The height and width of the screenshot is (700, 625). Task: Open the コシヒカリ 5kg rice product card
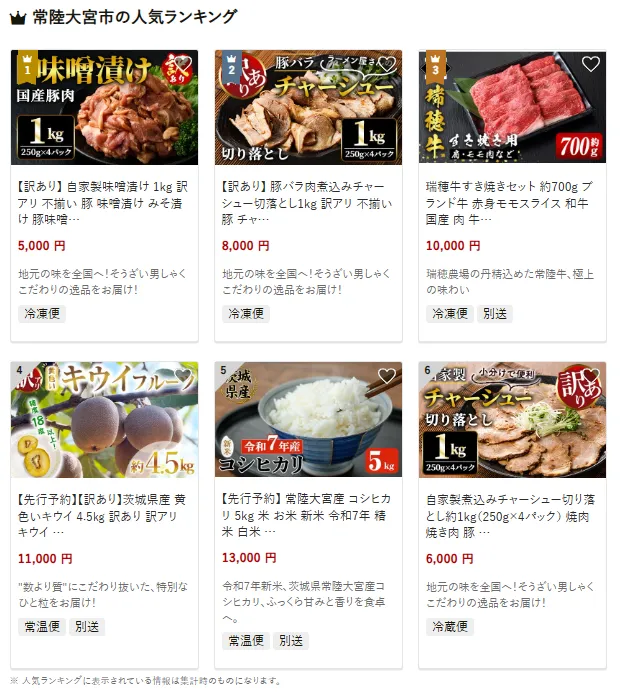(x=308, y=511)
